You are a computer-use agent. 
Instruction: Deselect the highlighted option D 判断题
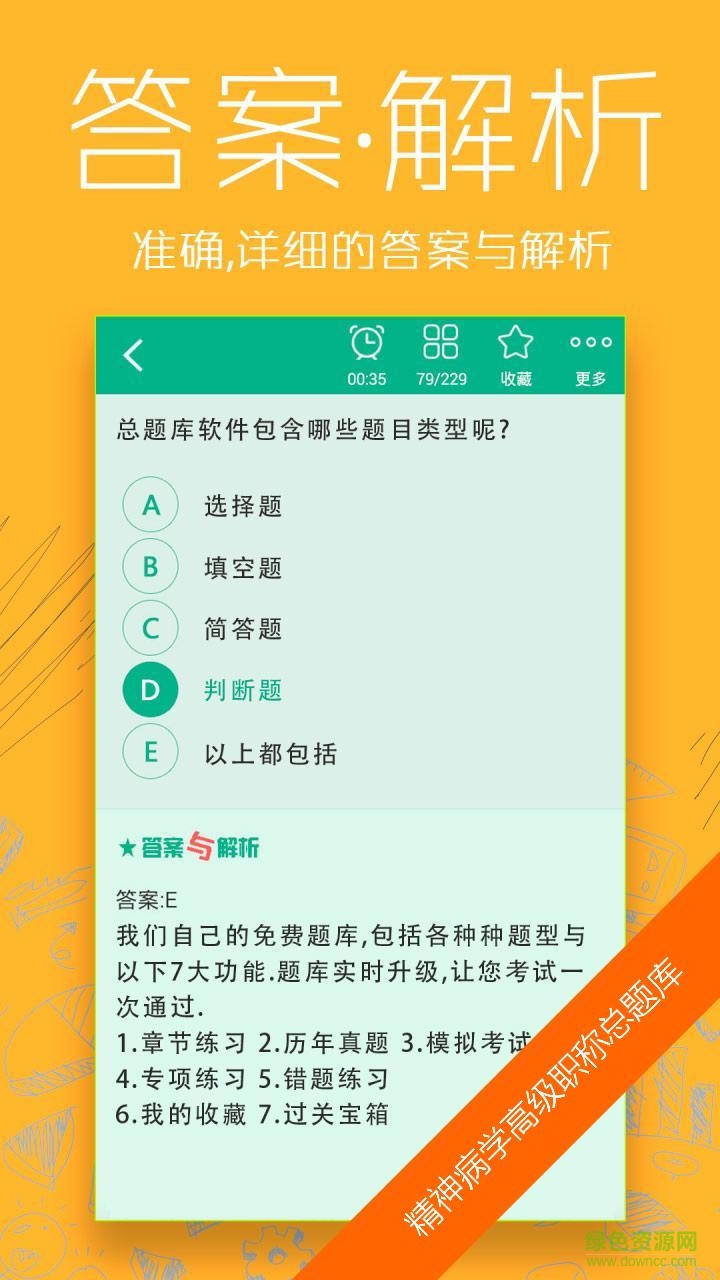(148, 691)
